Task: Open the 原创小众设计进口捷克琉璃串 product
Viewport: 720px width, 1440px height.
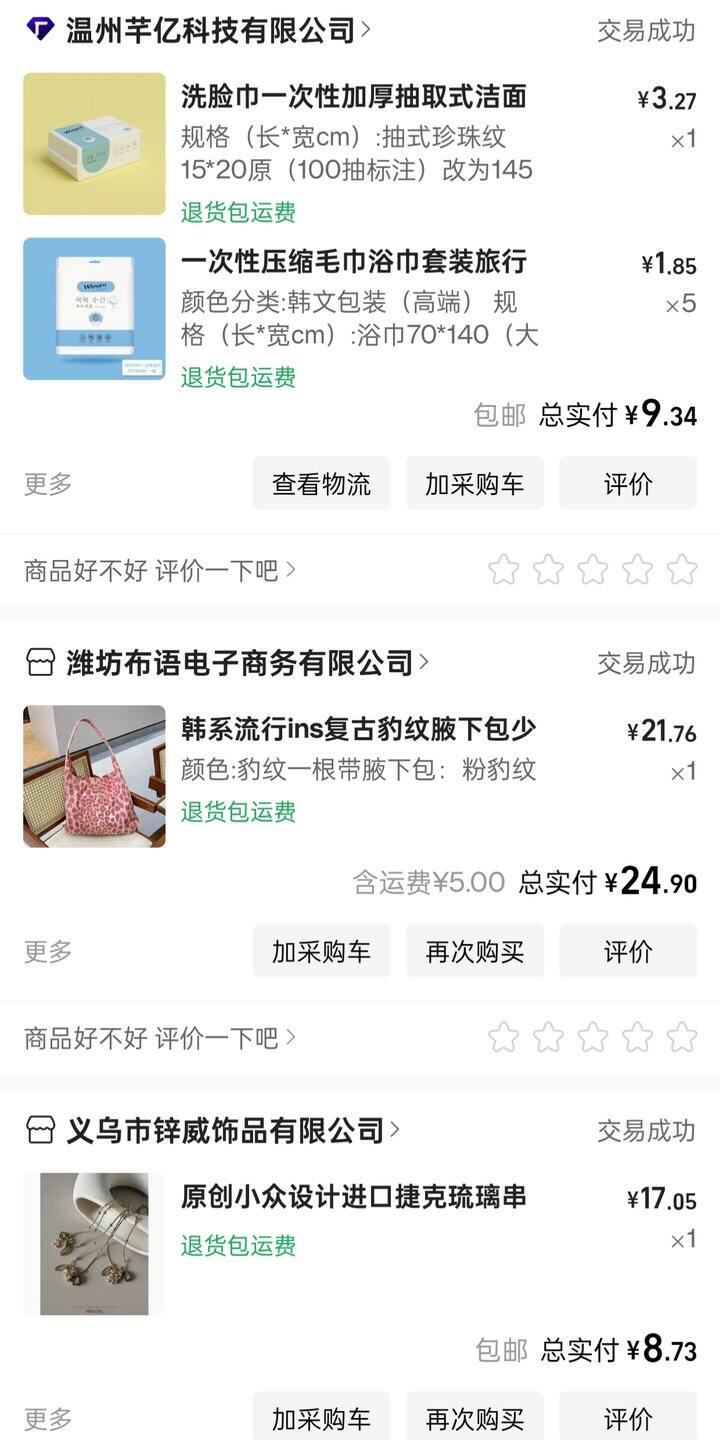Action: click(x=353, y=1197)
